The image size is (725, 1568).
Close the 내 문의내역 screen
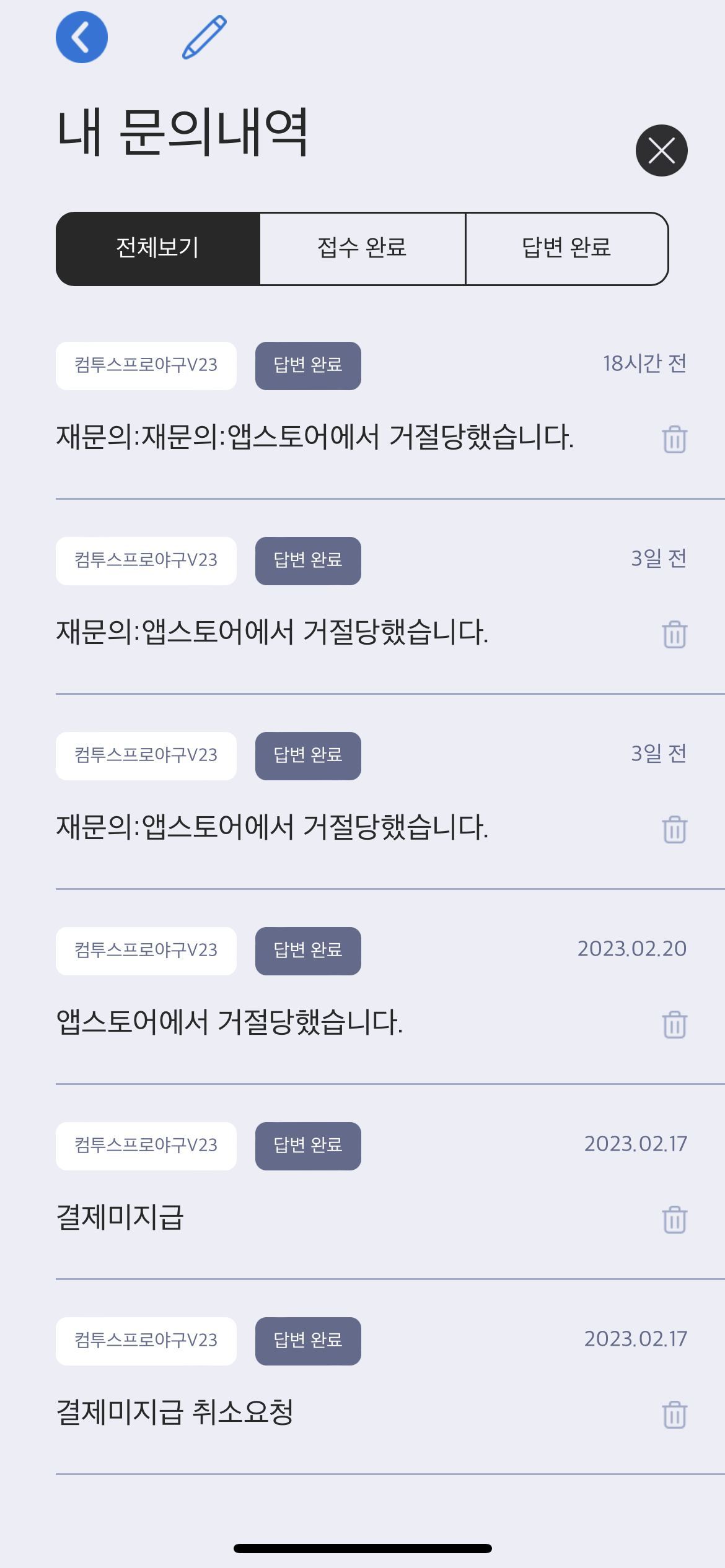pos(661,150)
